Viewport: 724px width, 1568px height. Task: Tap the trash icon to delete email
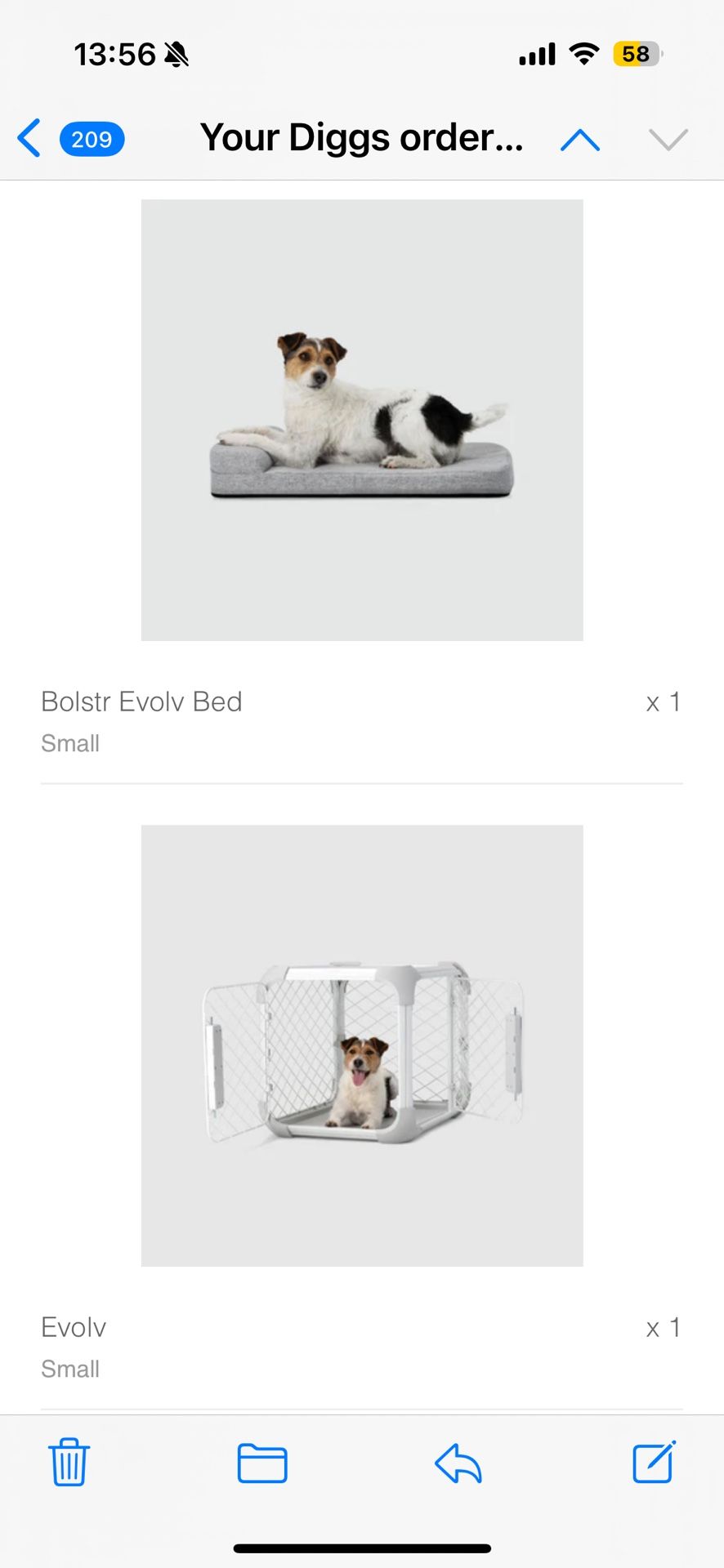(x=69, y=1463)
